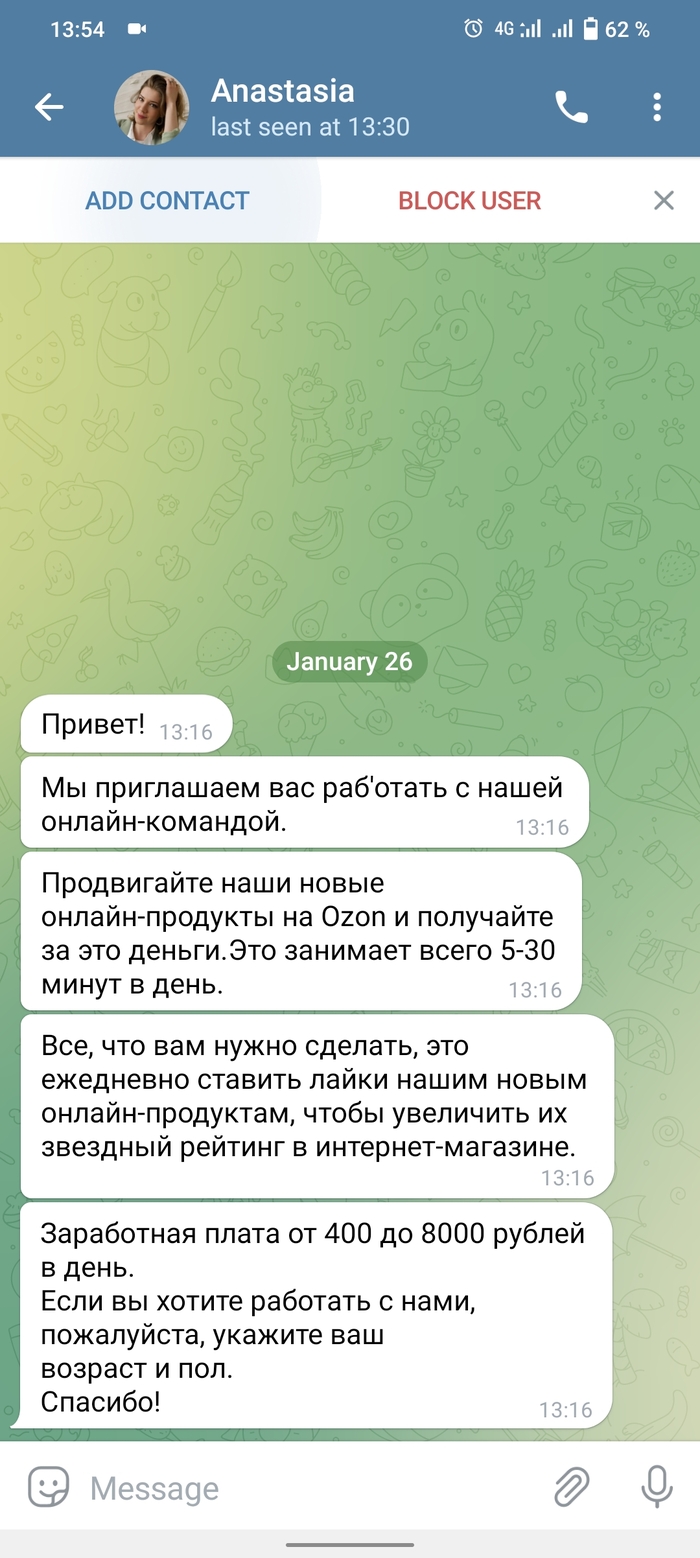Block this user
Viewport: 700px width, 1558px height.
(469, 200)
